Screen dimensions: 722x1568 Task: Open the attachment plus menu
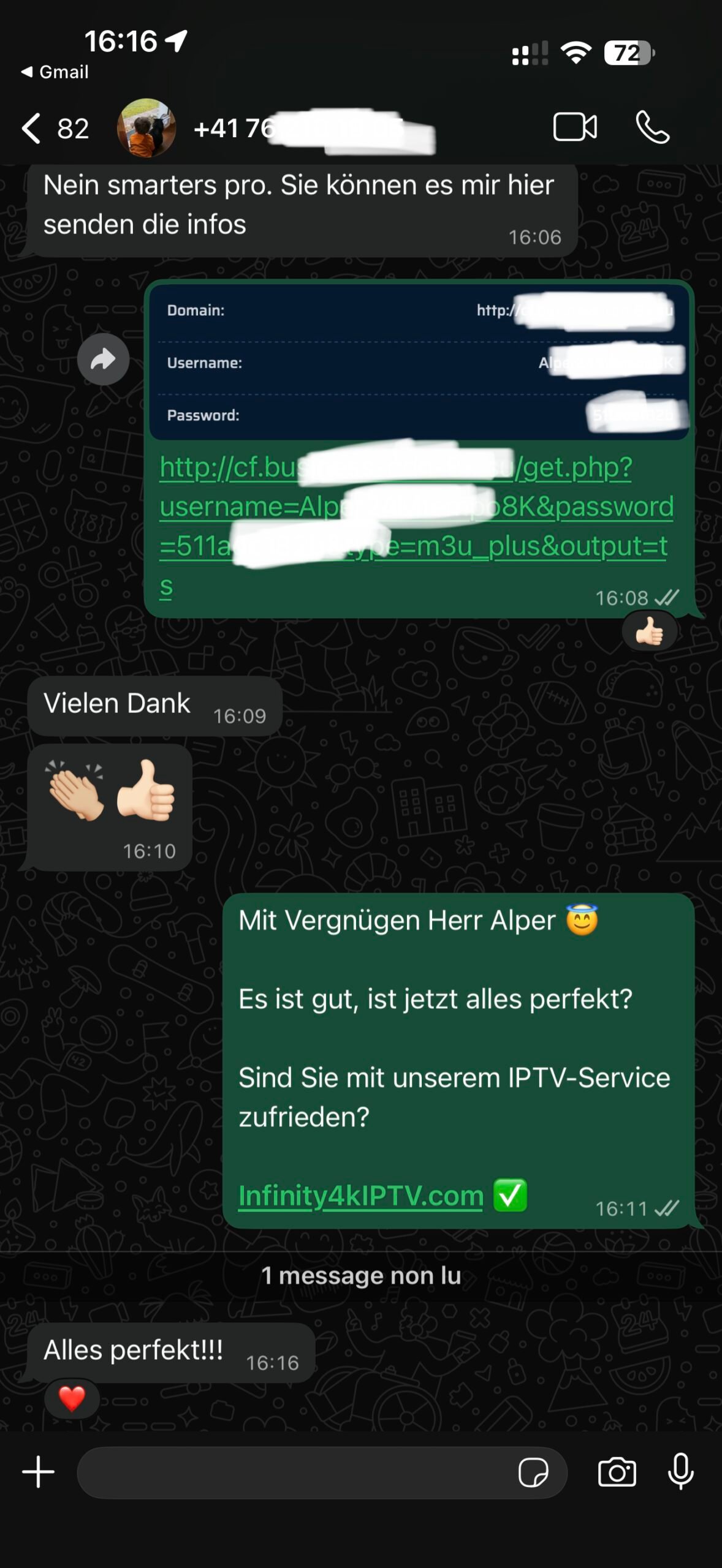coord(39,1472)
